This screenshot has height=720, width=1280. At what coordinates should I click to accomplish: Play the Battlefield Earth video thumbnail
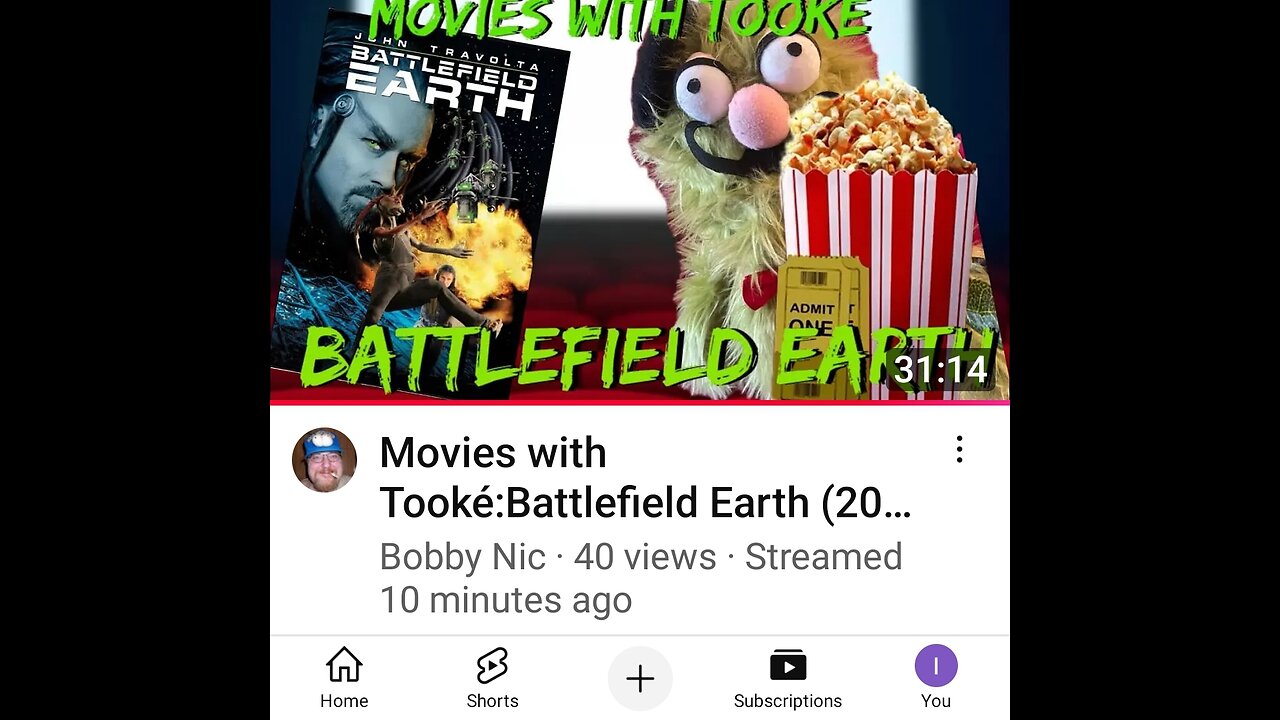640,200
